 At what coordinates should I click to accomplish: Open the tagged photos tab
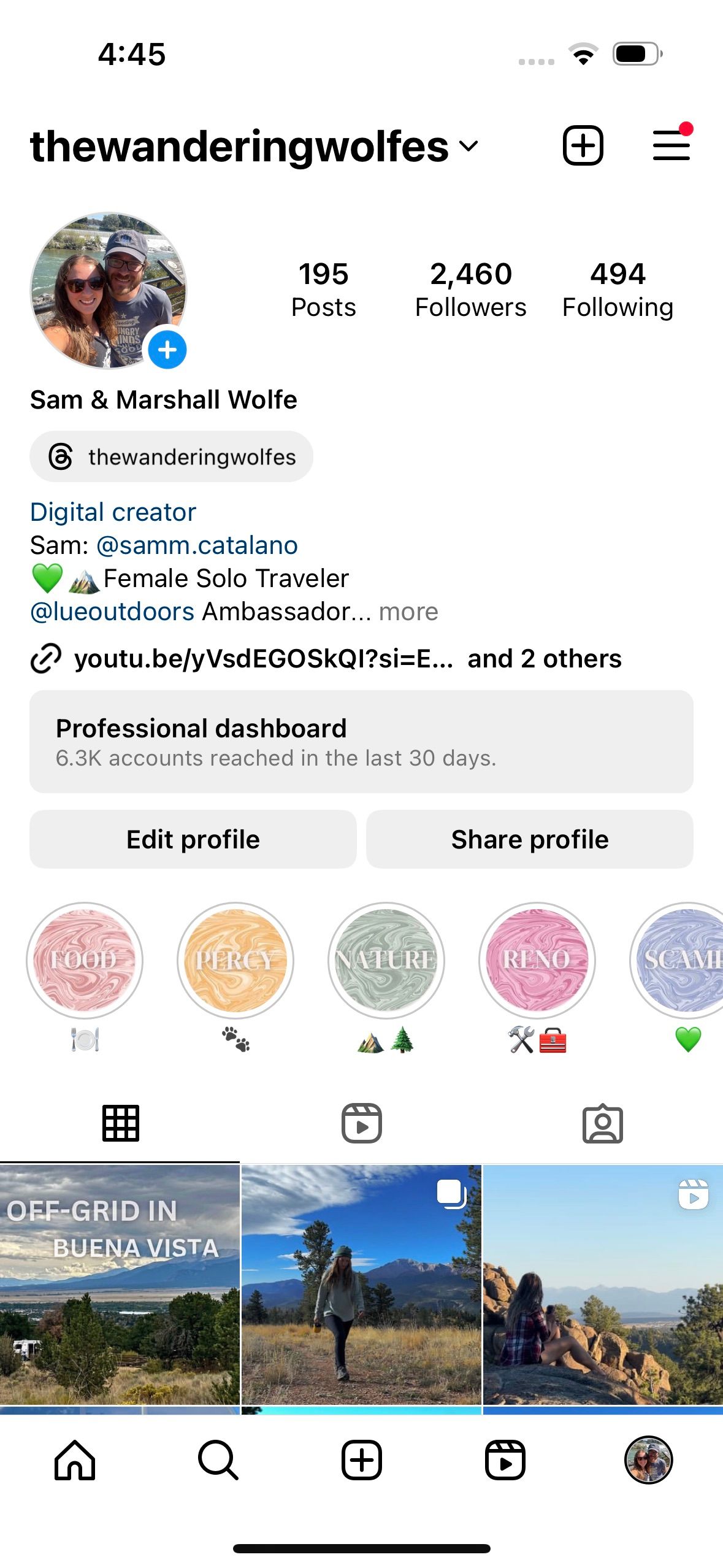click(x=603, y=1123)
